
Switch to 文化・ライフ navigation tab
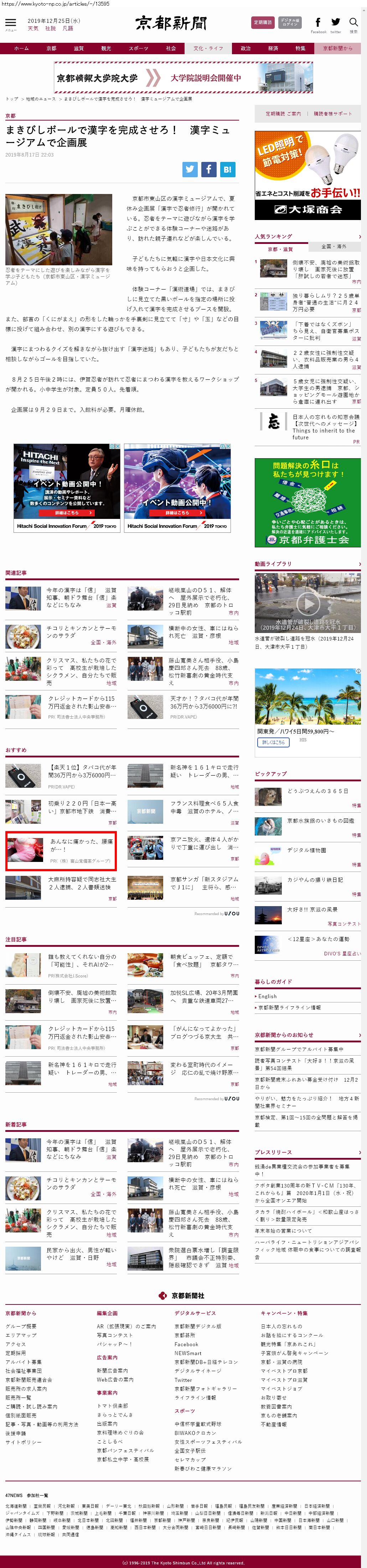click(x=208, y=48)
